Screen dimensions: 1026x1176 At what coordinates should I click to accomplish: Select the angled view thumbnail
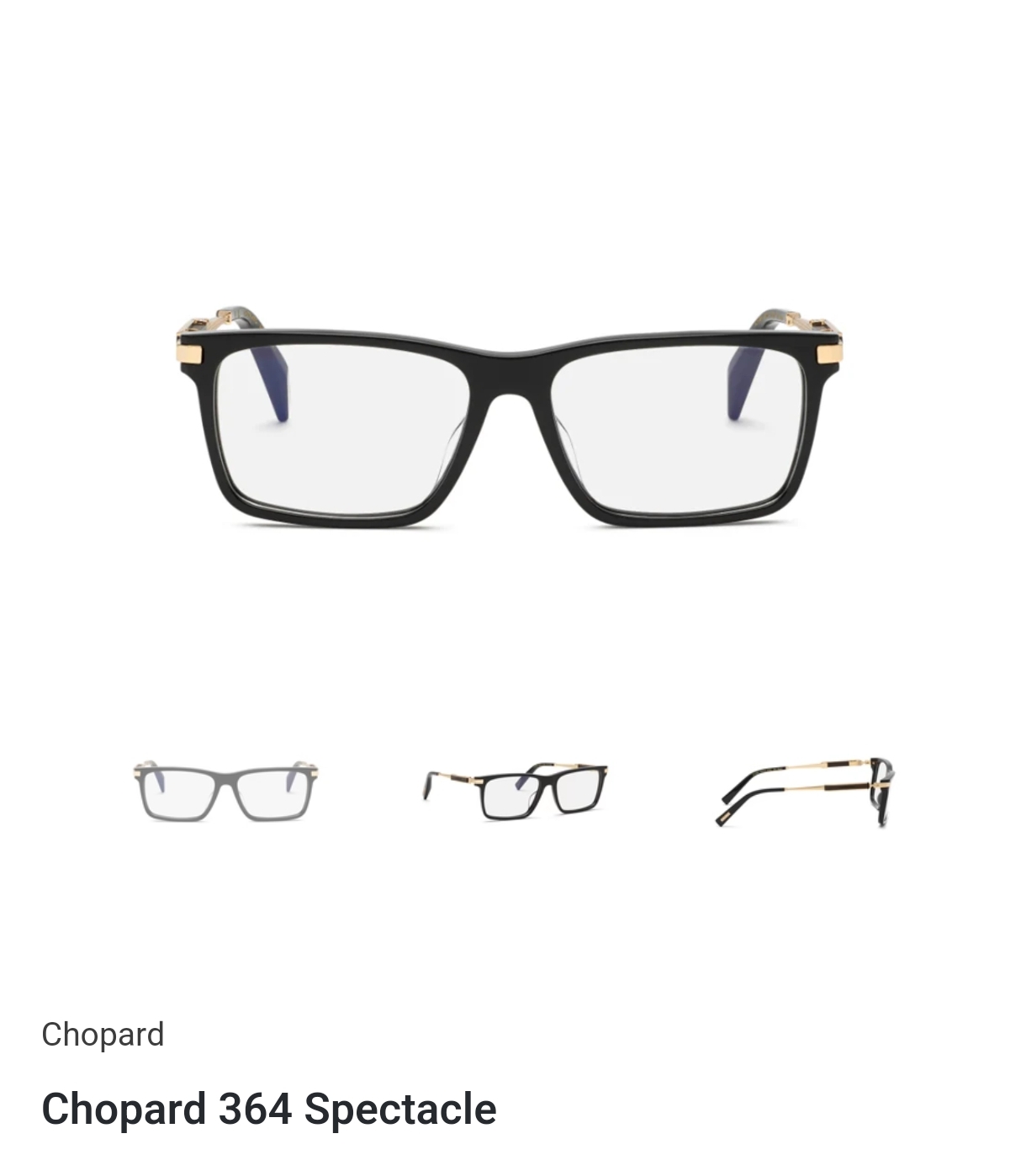515,791
